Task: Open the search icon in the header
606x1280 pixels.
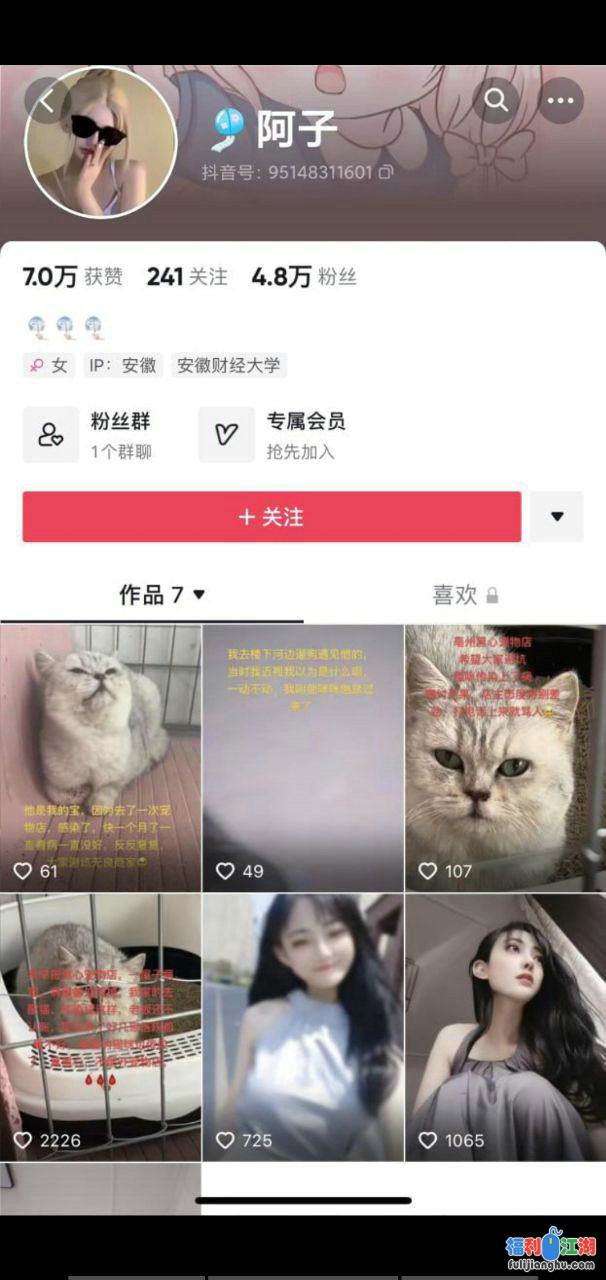Action: [496, 100]
